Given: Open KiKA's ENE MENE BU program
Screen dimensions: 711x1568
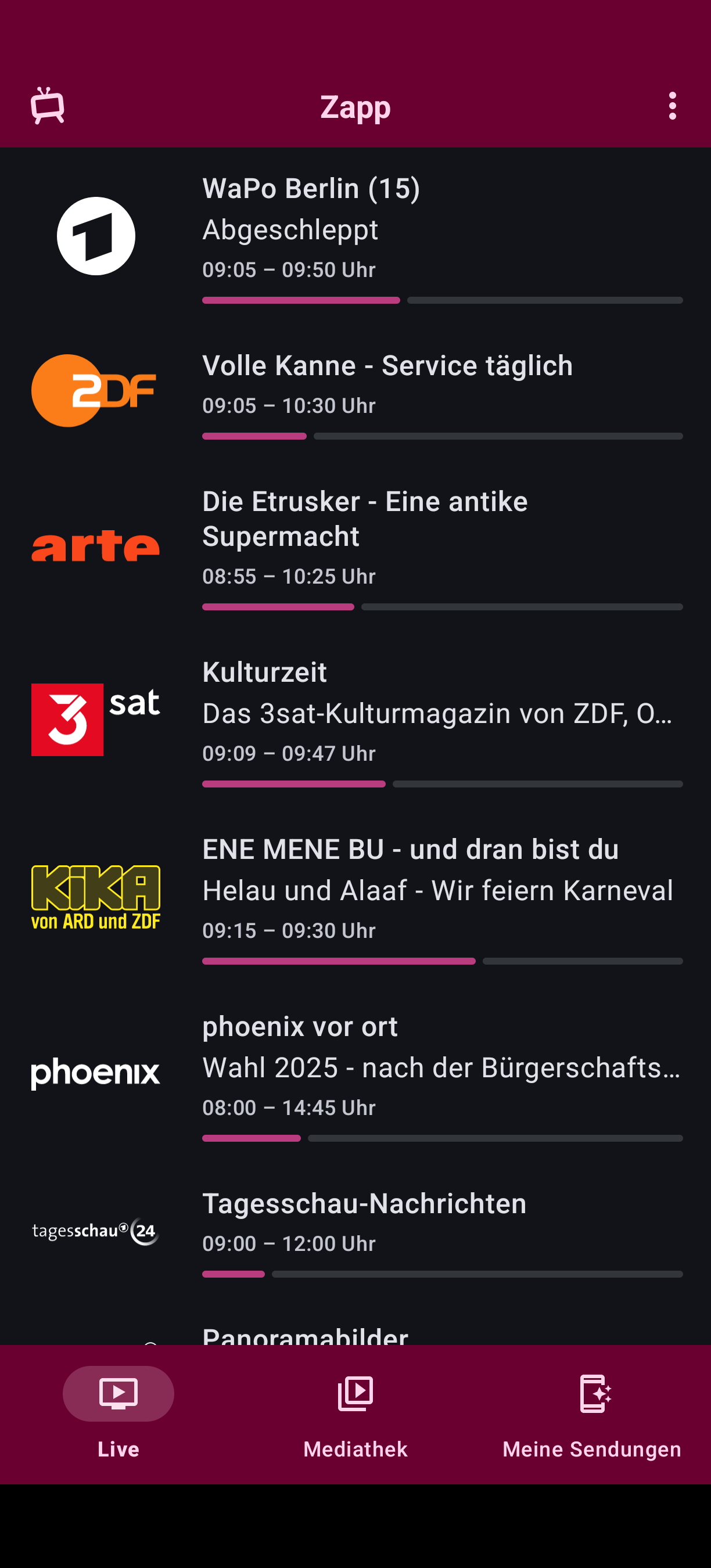Looking at the screenshot, I should [355, 897].
